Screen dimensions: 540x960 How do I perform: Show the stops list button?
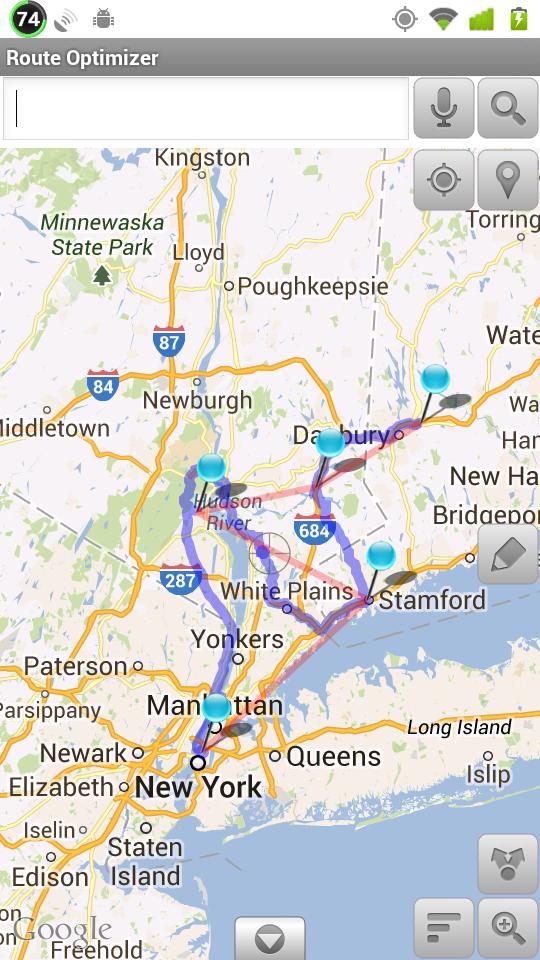(x=444, y=929)
